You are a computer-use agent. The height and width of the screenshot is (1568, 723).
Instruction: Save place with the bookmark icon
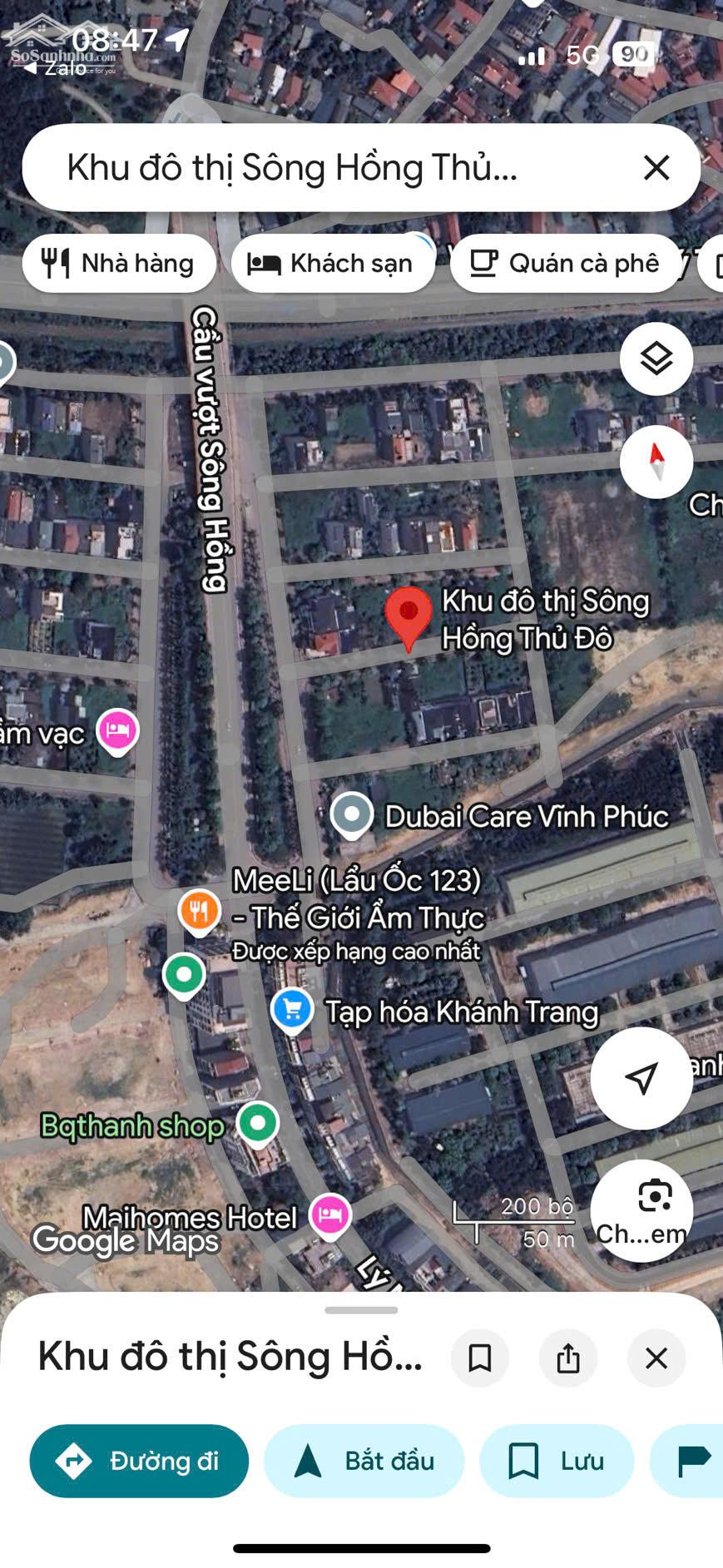point(480,1358)
